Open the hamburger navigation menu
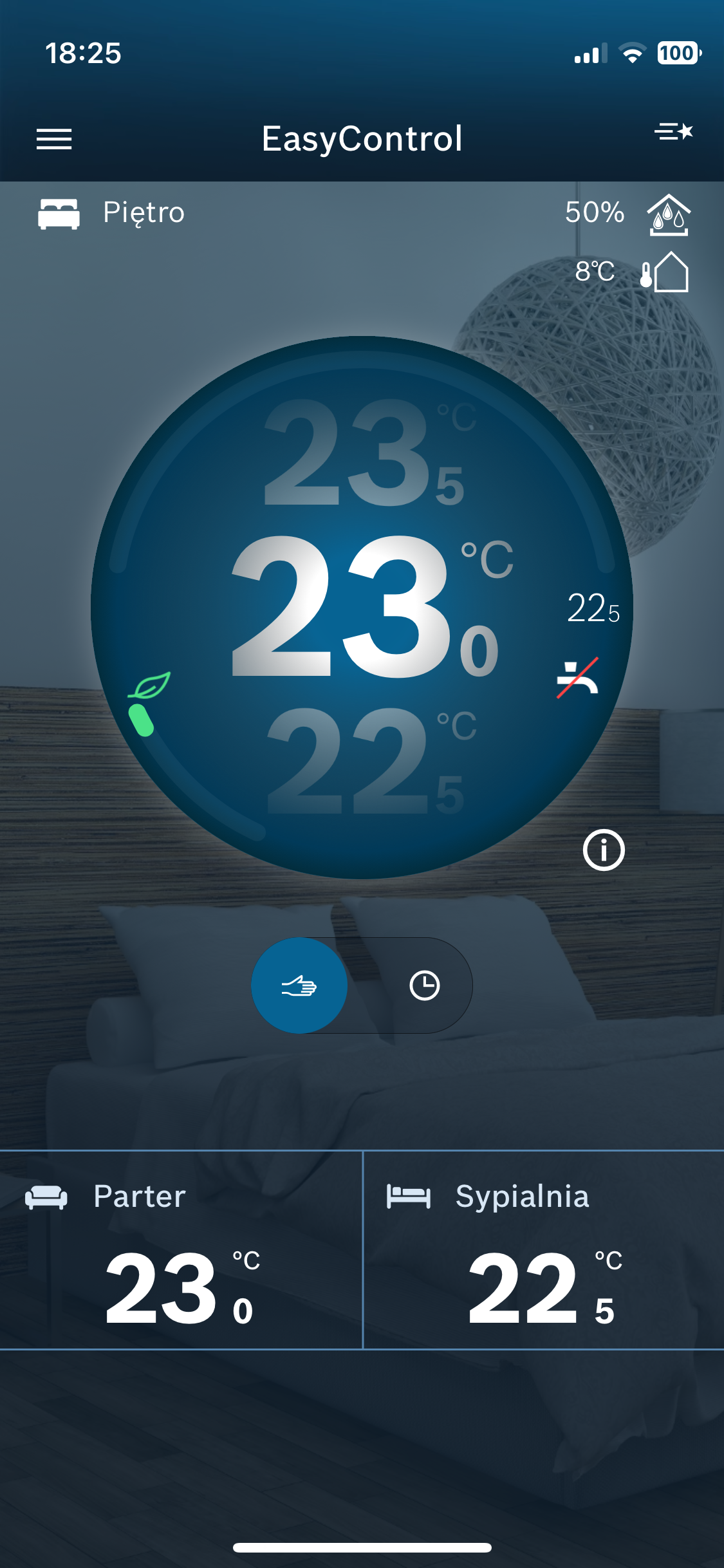Viewport: 724px width, 1568px height. tap(54, 138)
